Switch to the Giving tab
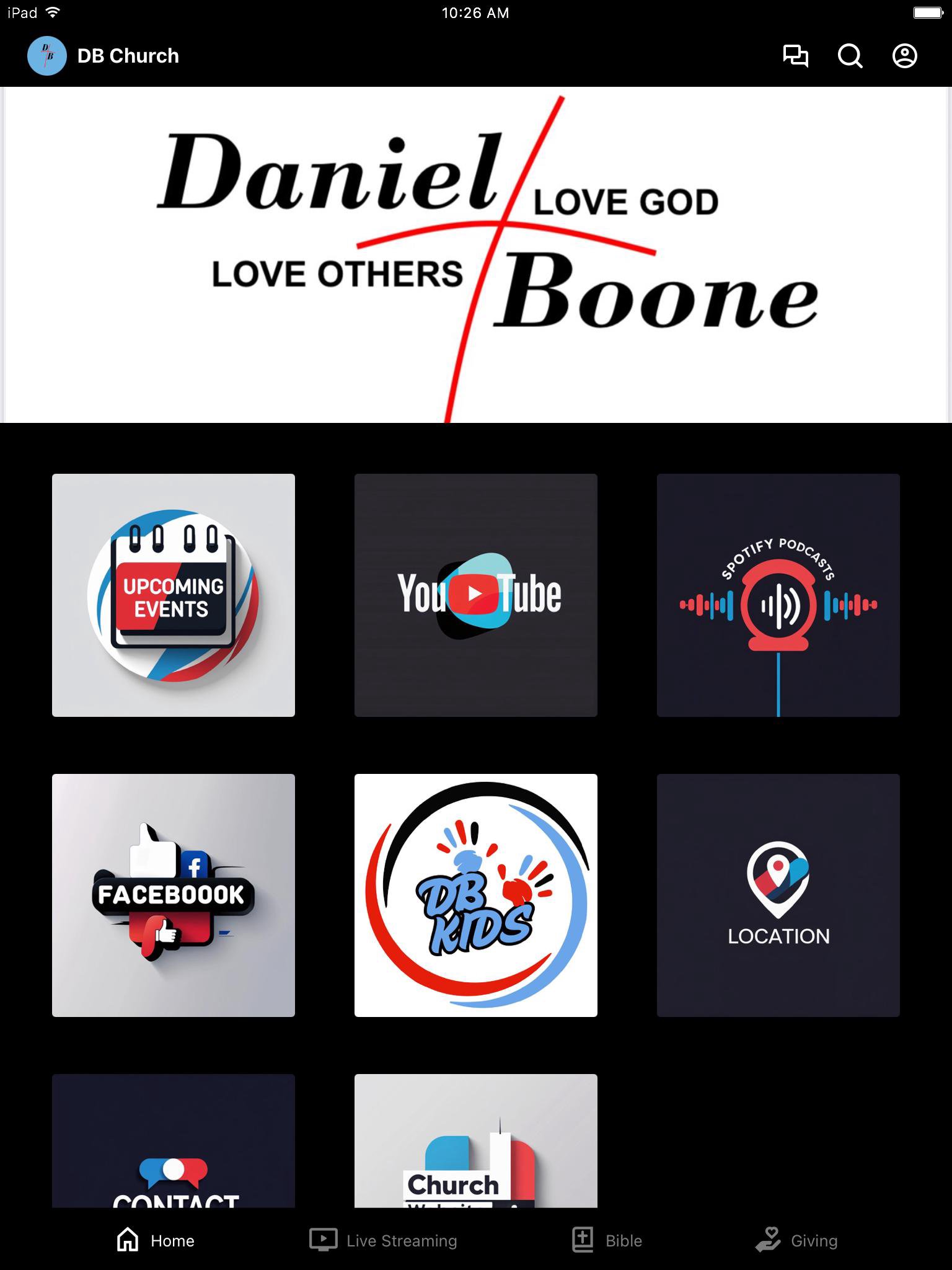Image resolution: width=952 pixels, height=1270 pixels. pos(796,1240)
